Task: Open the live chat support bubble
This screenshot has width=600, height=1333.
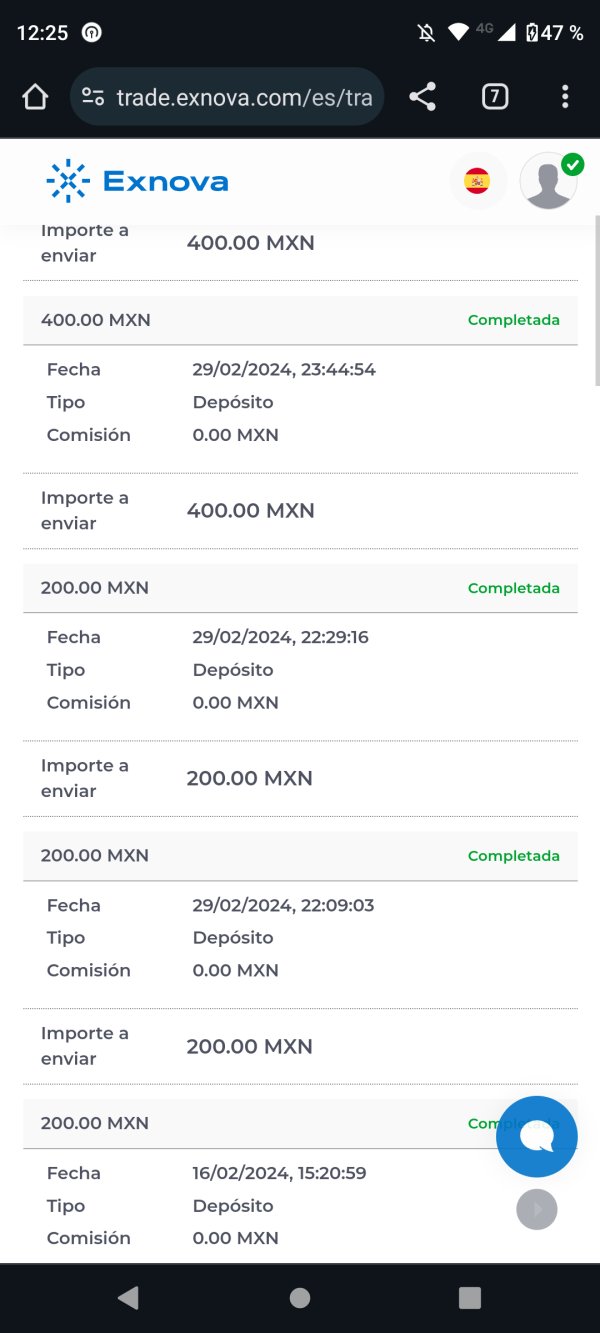Action: pos(537,1137)
